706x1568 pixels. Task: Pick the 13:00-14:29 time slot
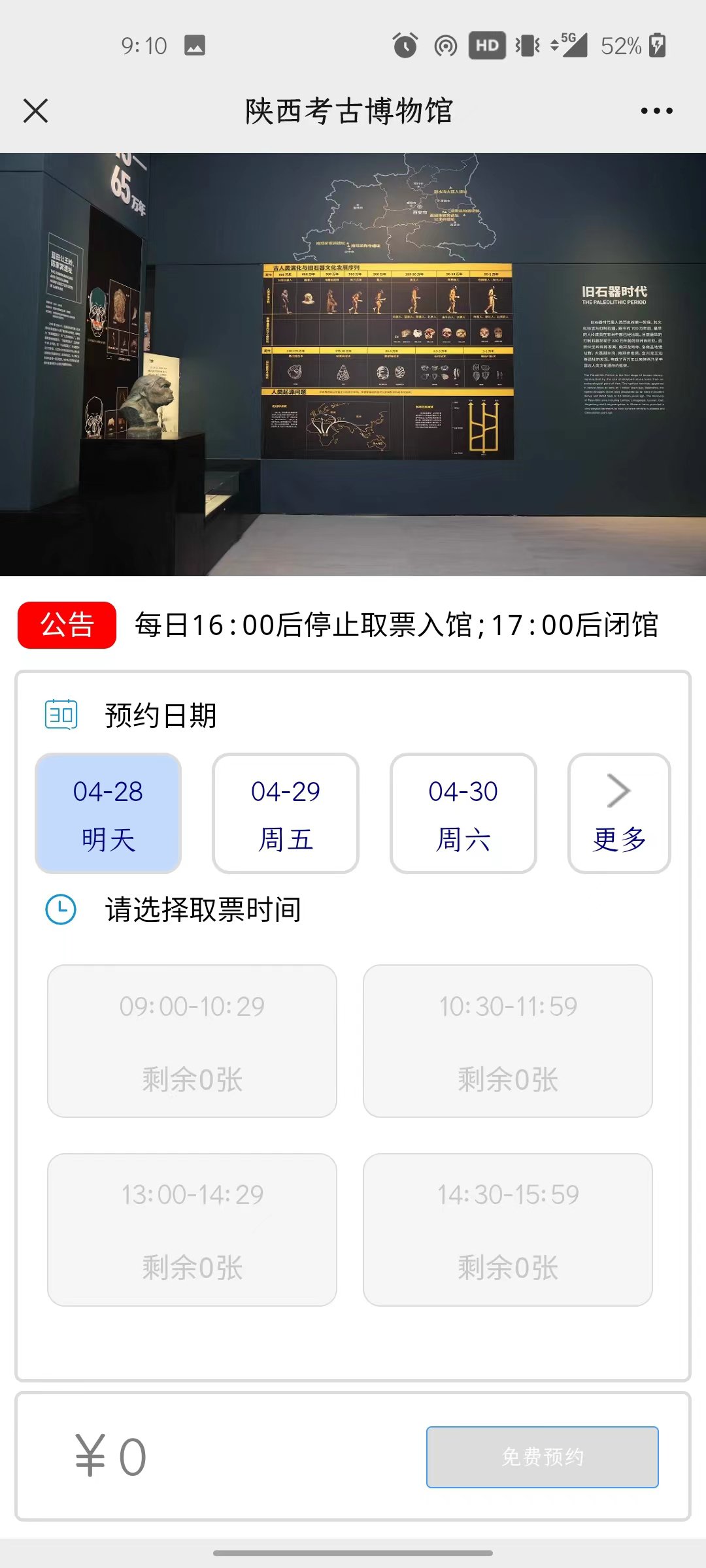click(192, 1230)
